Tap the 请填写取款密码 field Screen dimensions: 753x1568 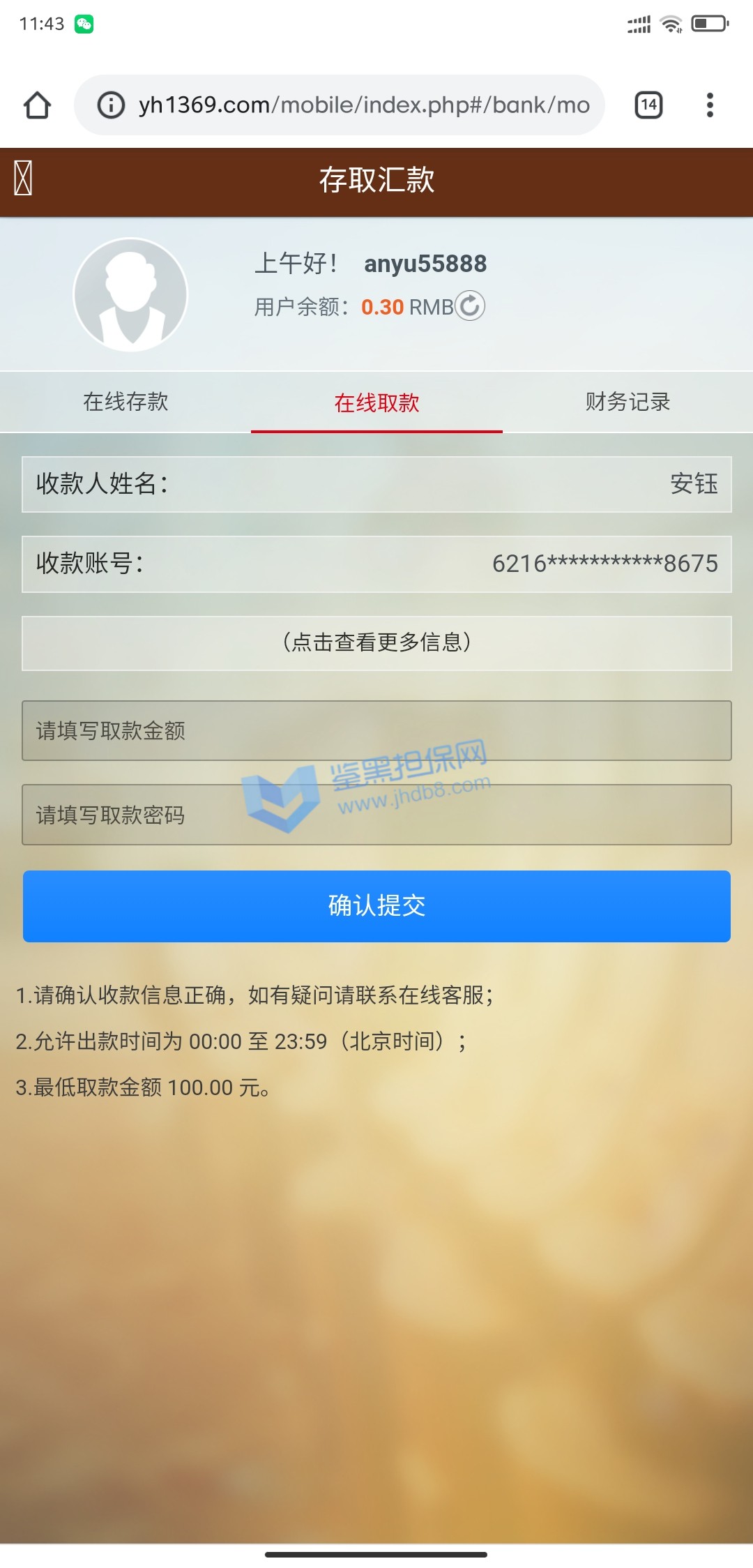[376, 815]
